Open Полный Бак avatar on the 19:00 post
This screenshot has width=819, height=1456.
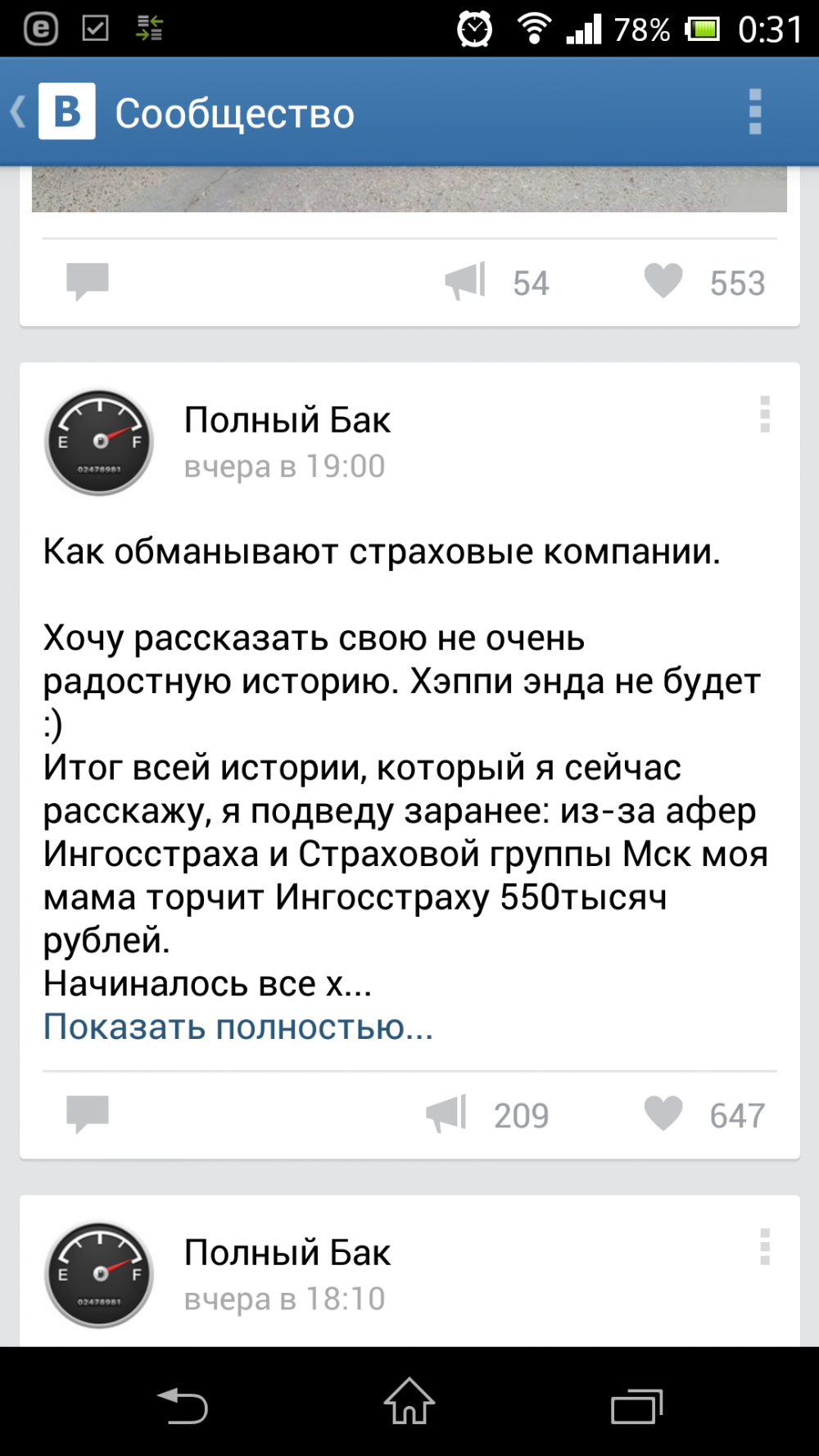point(99,442)
